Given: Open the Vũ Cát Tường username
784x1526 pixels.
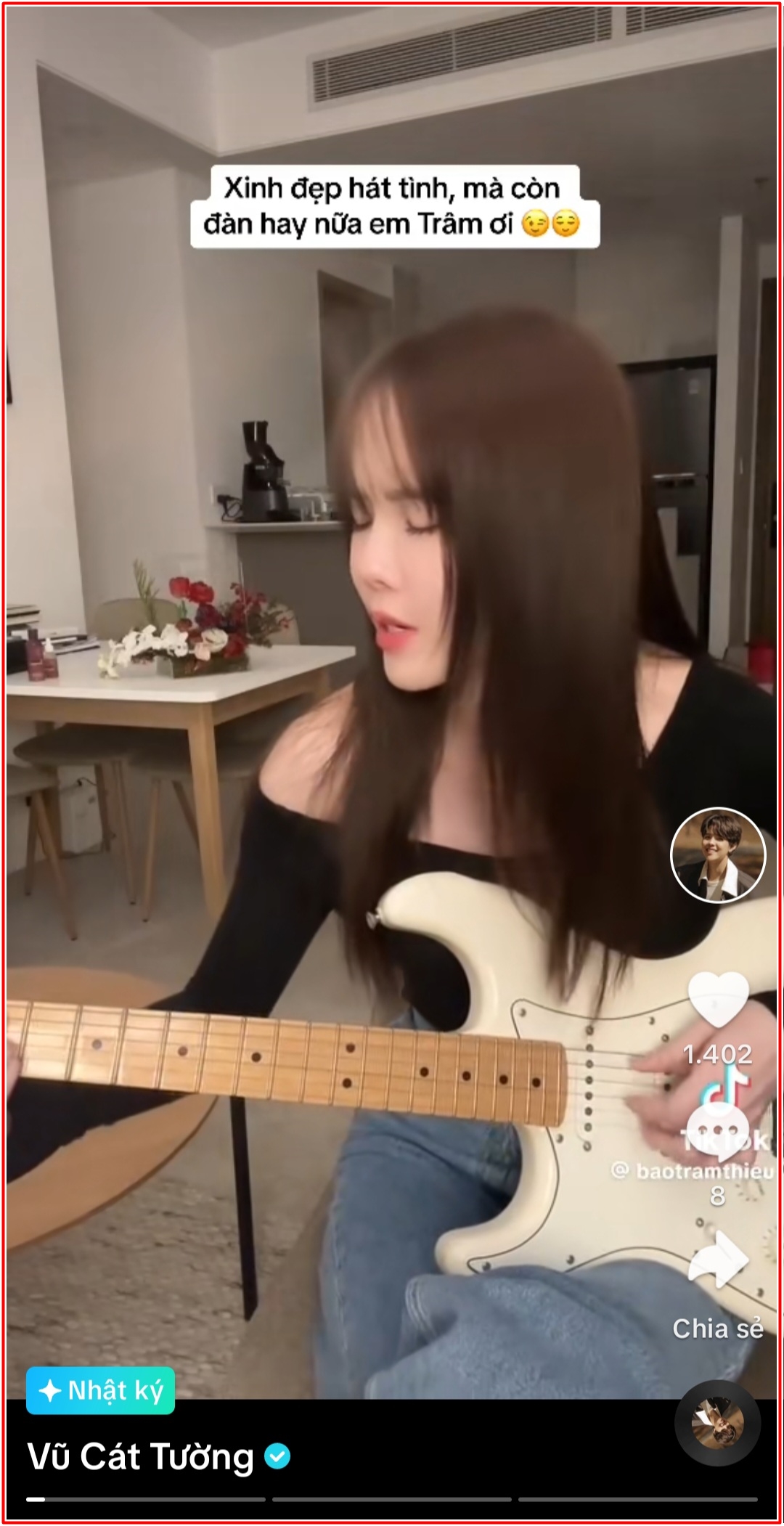Looking at the screenshot, I should (141, 1457).
